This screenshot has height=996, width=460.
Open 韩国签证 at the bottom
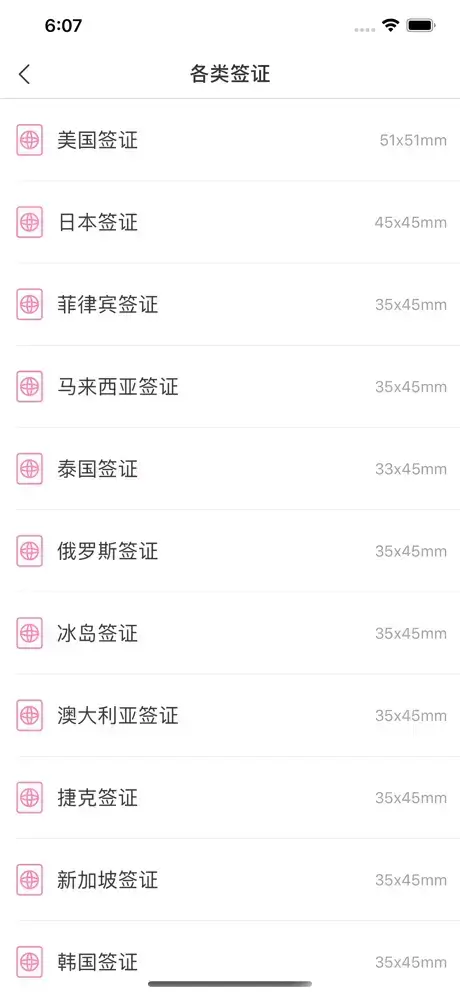pos(230,959)
